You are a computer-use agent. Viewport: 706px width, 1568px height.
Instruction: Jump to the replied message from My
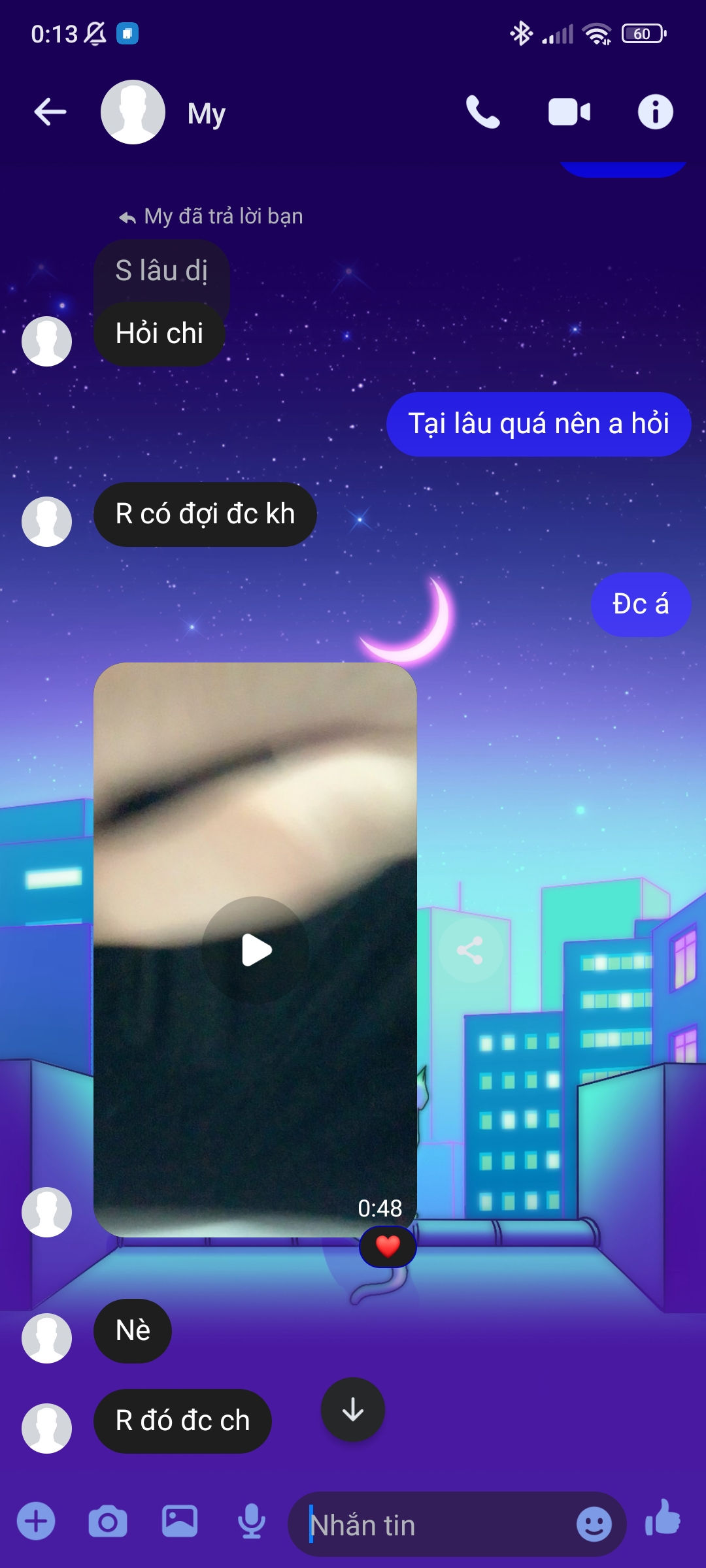[161, 270]
